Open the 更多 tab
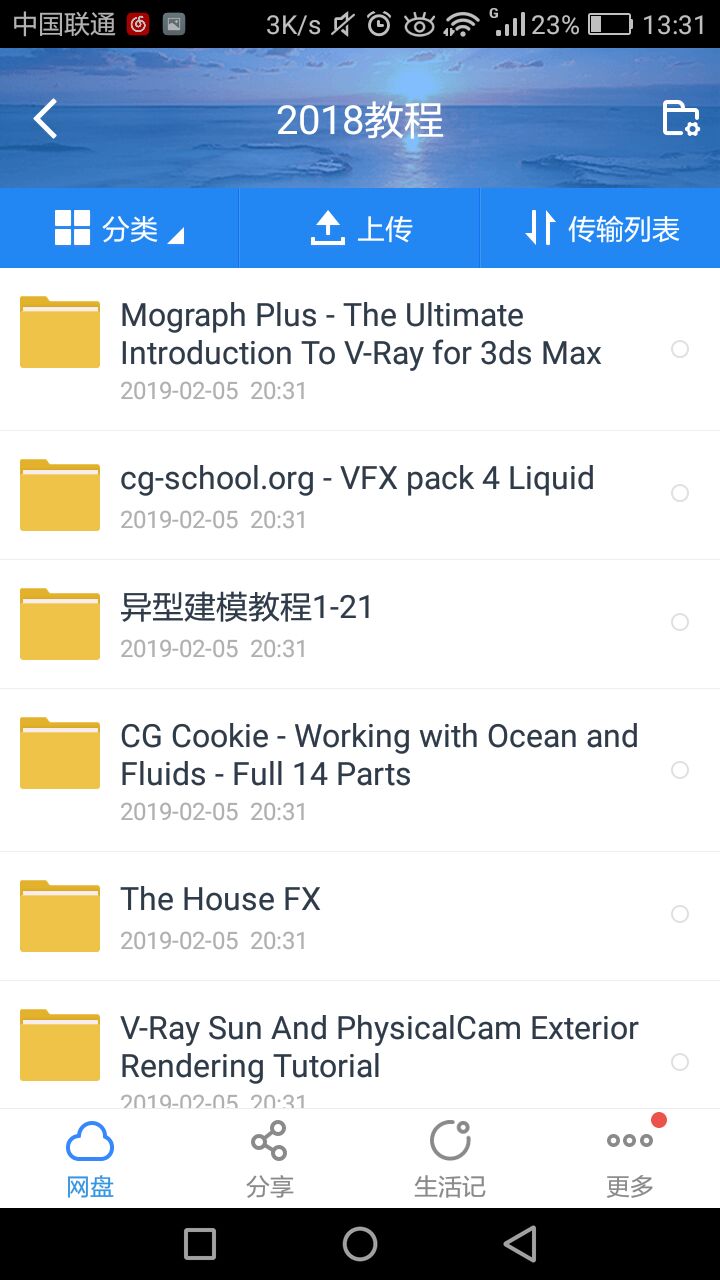This screenshot has width=720, height=1280. (x=630, y=1159)
